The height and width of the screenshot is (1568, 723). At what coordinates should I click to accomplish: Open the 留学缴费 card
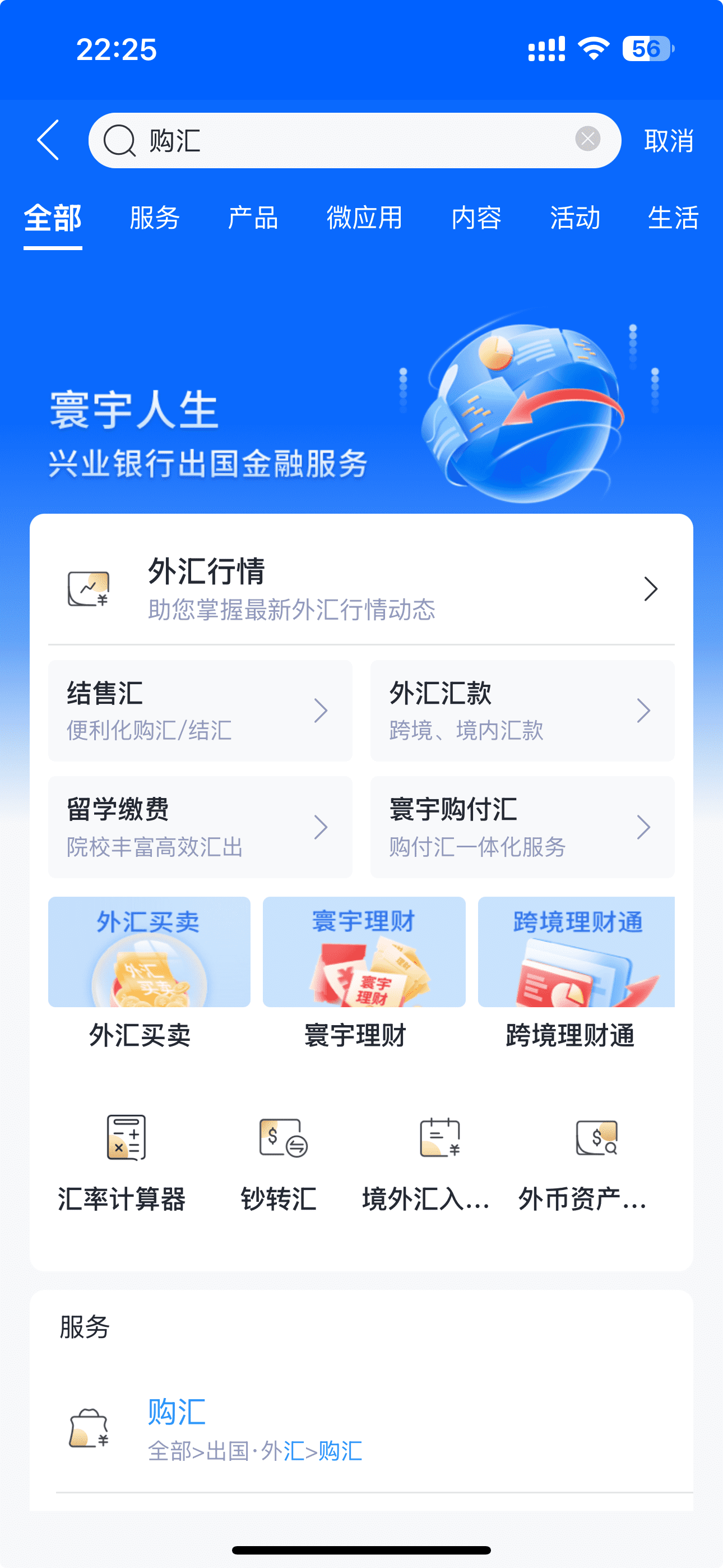click(x=200, y=827)
